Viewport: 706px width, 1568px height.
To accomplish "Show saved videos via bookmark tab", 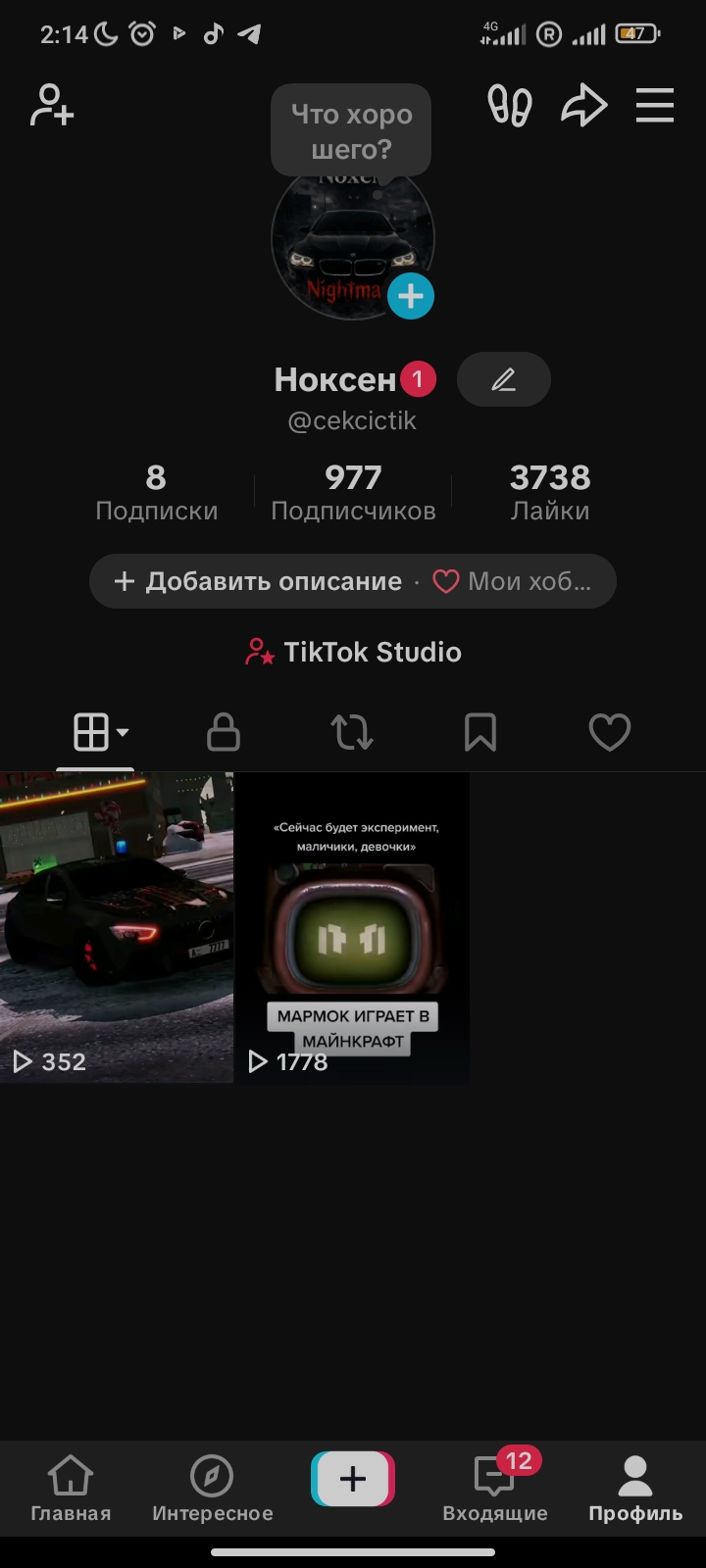I will [480, 732].
